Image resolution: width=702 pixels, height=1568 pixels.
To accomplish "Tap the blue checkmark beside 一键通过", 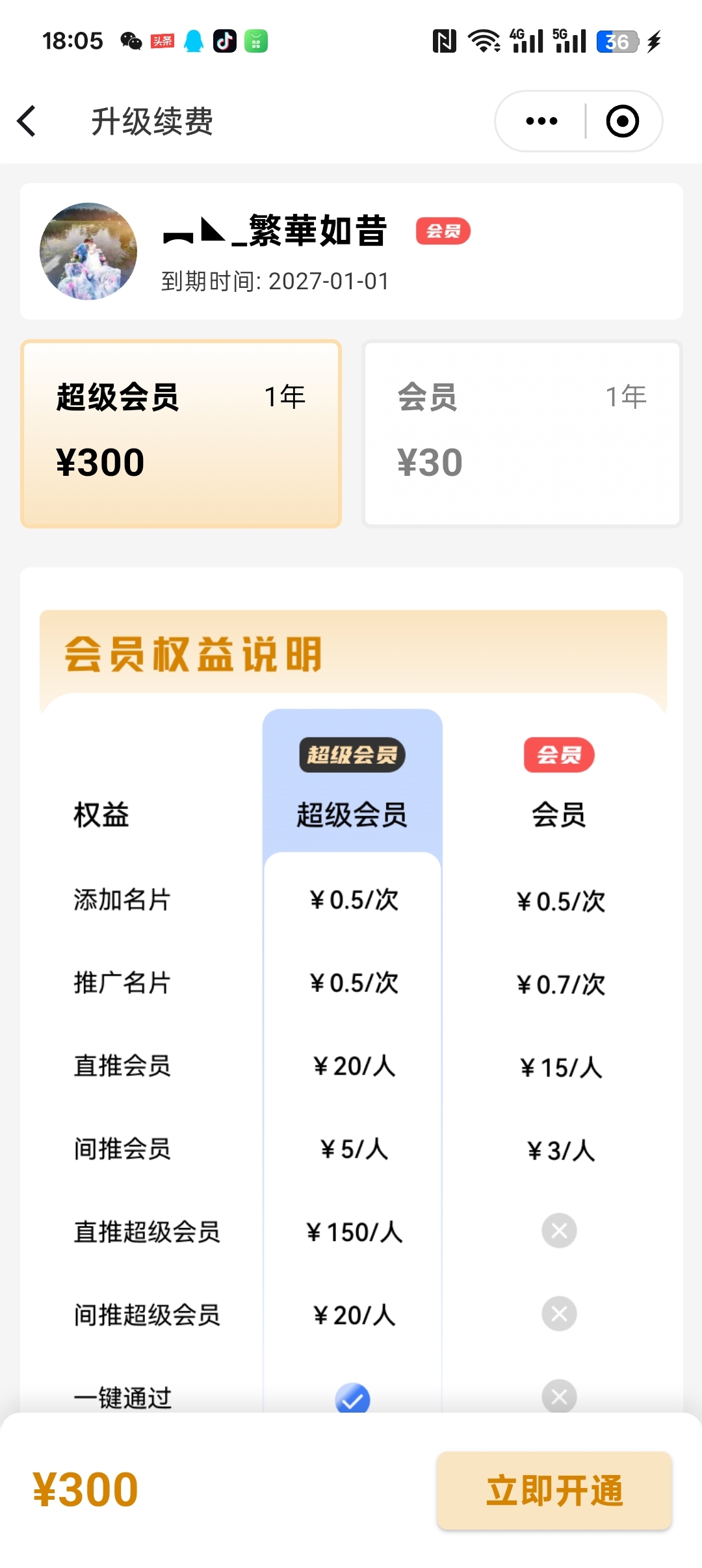I will (x=352, y=1399).
